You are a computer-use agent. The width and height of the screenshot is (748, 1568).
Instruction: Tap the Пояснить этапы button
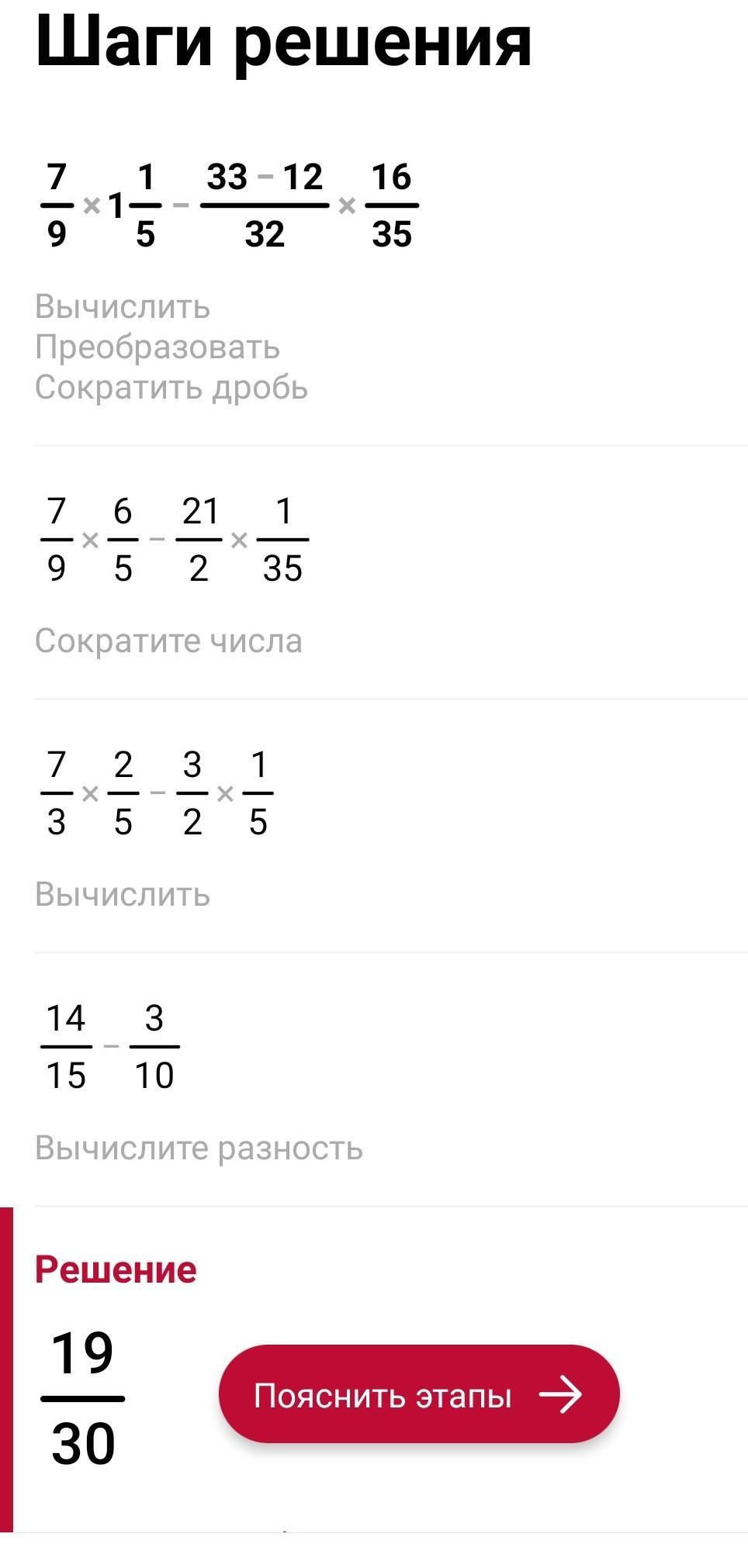click(x=418, y=1395)
